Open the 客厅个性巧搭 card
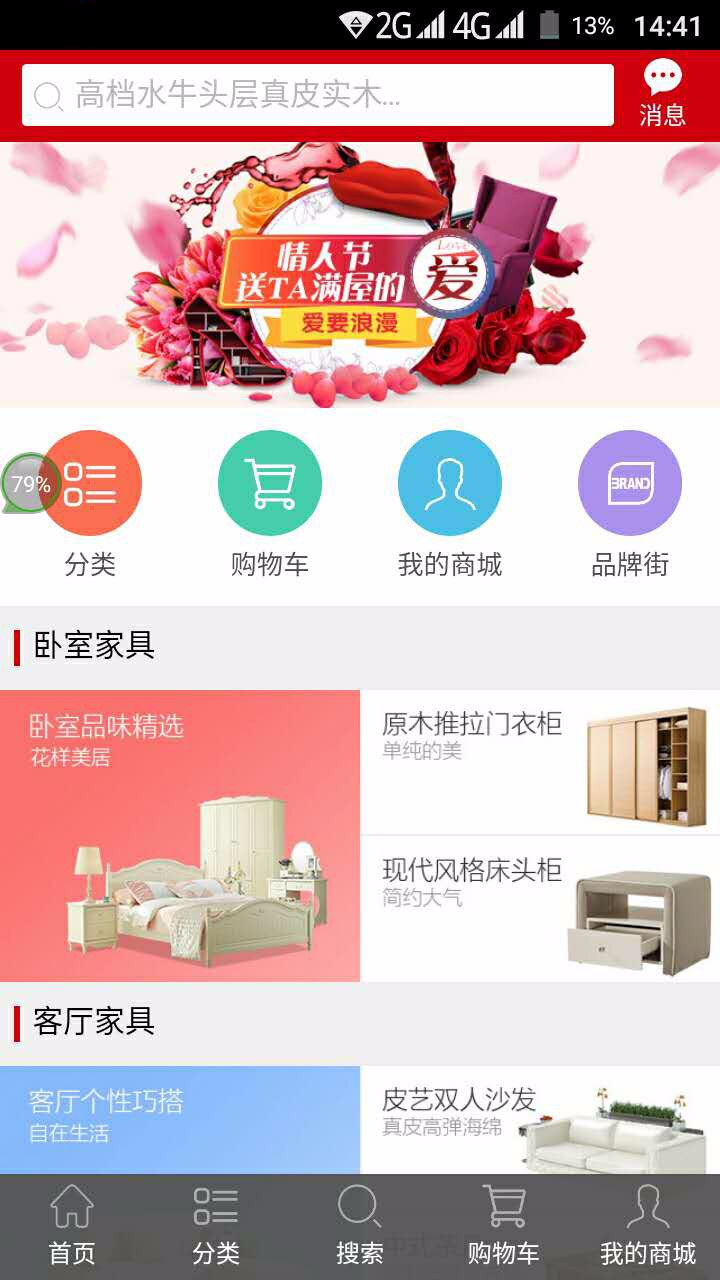The width and height of the screenshot is (720, 1280). coord(180,1120)
